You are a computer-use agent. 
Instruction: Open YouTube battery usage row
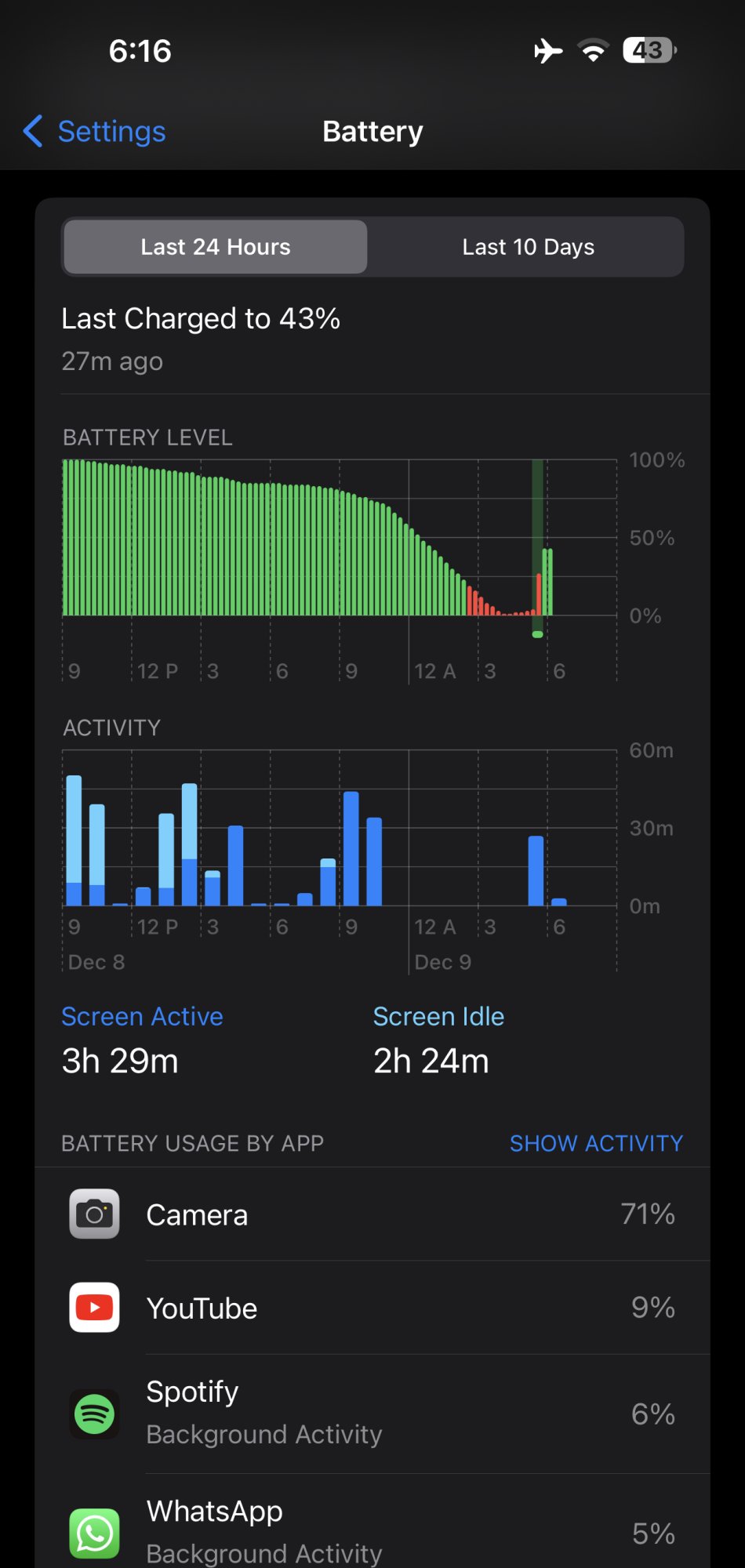372,1308
